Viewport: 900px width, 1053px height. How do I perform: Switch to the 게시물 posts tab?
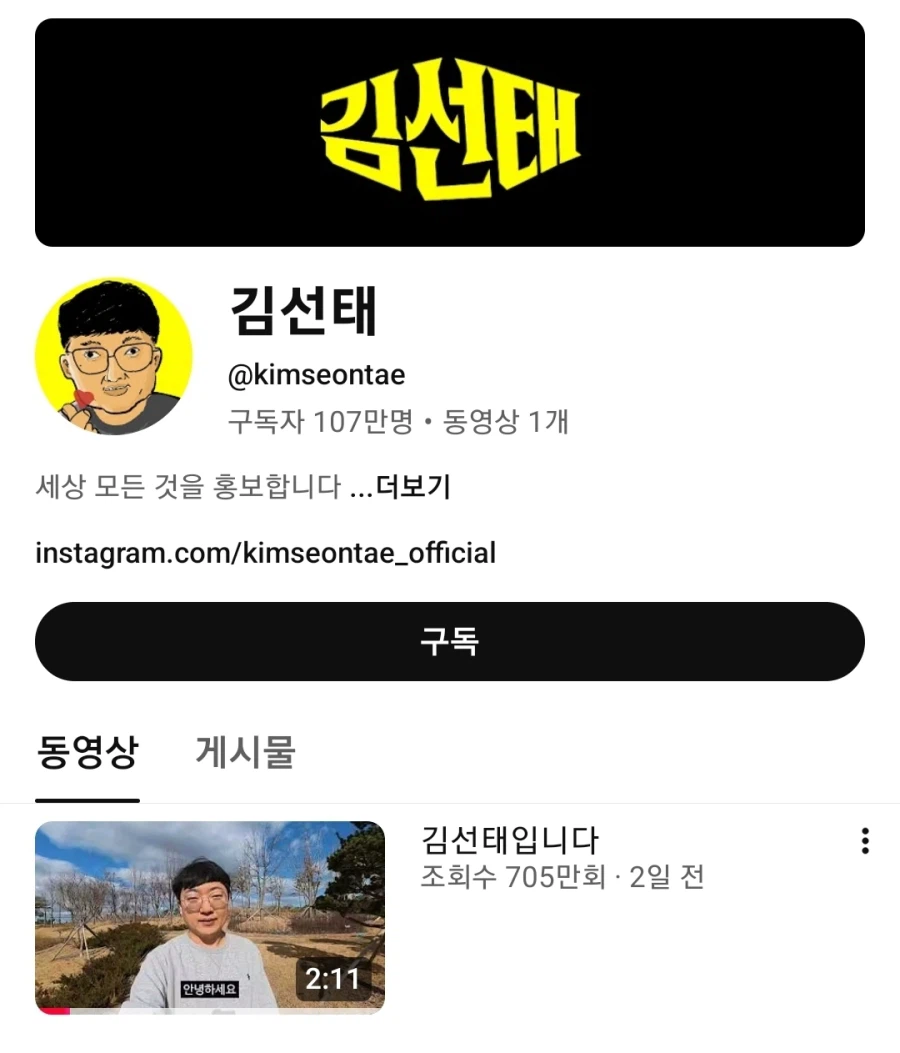point(243,757)
